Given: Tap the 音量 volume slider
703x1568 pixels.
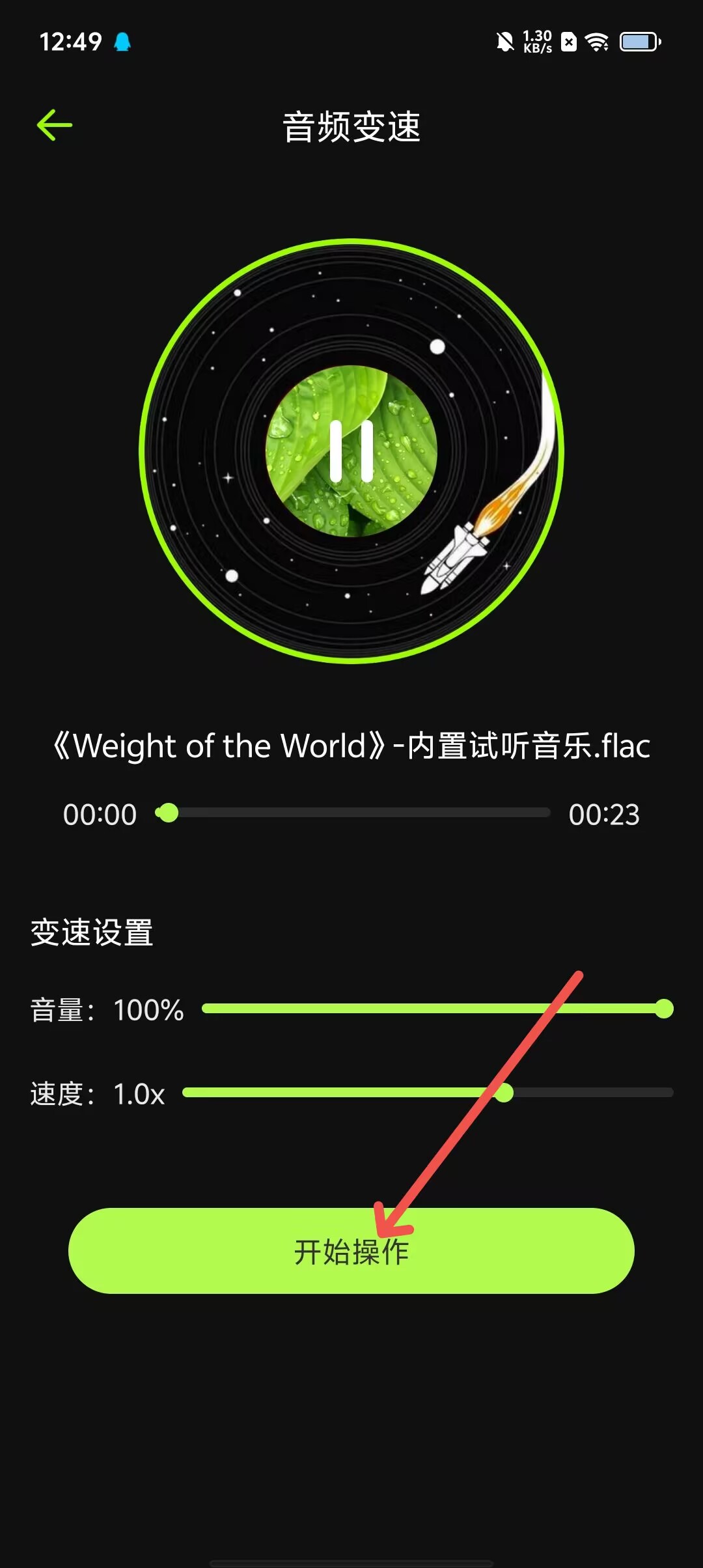Looking at the screenshot, I should 436,1009.
